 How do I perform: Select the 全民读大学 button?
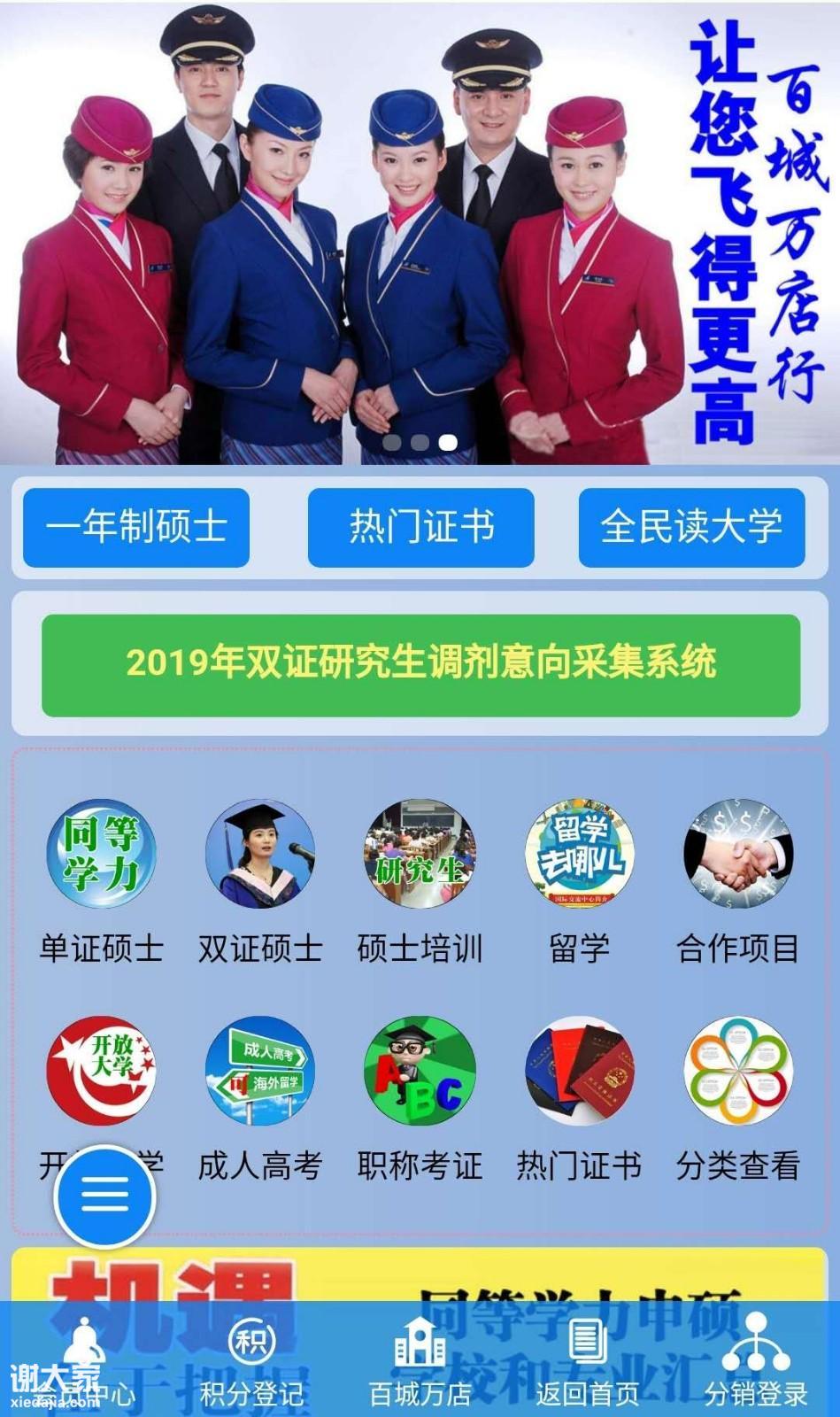coord(691,527)
